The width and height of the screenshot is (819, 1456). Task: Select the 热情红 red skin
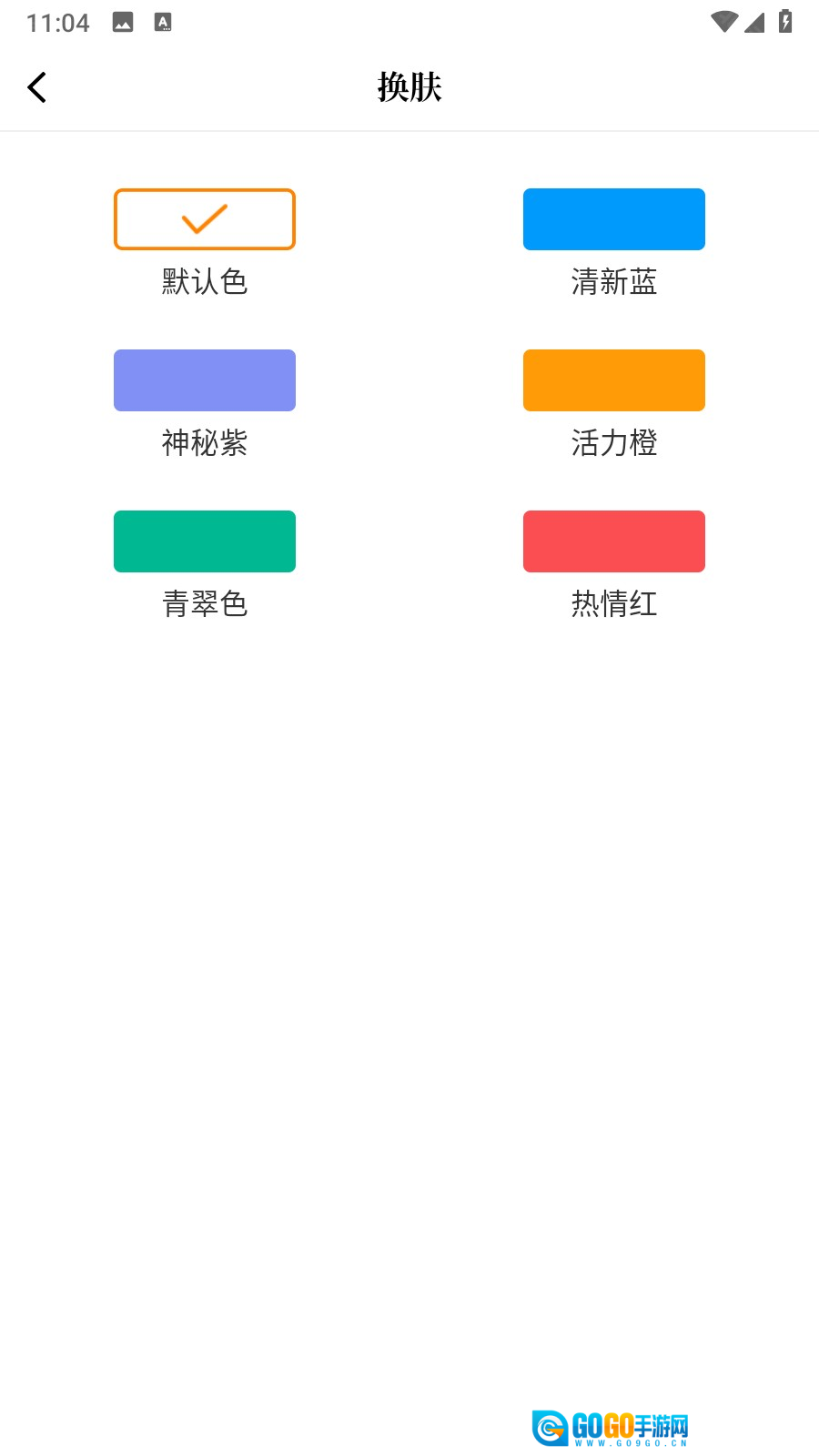pyautogui.click(x=613, y=541)
